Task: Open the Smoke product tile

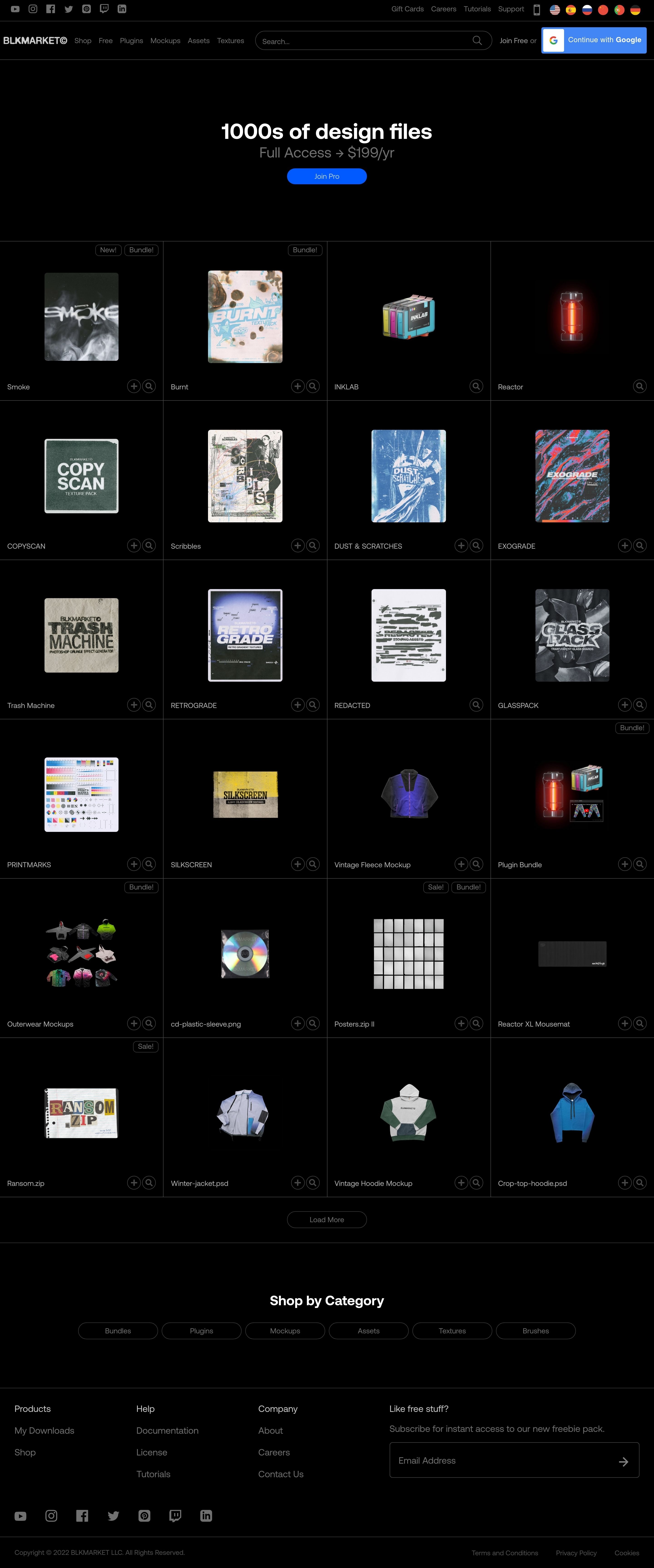Action: point(82,317)
